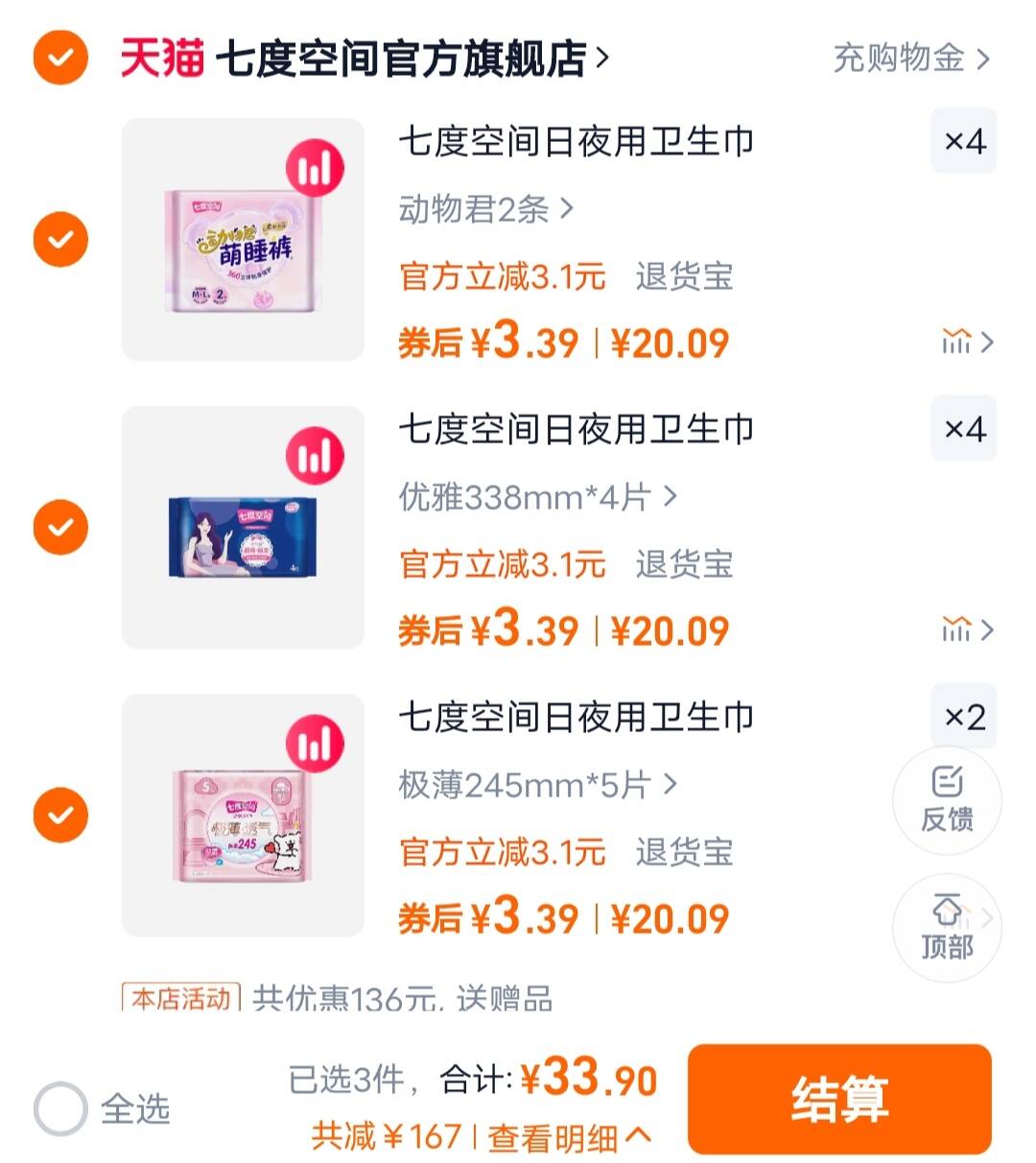Screen dimensions: 1036x1163
Task: Tap the 结算 checkout button
Action: [x=839, y=1099]
